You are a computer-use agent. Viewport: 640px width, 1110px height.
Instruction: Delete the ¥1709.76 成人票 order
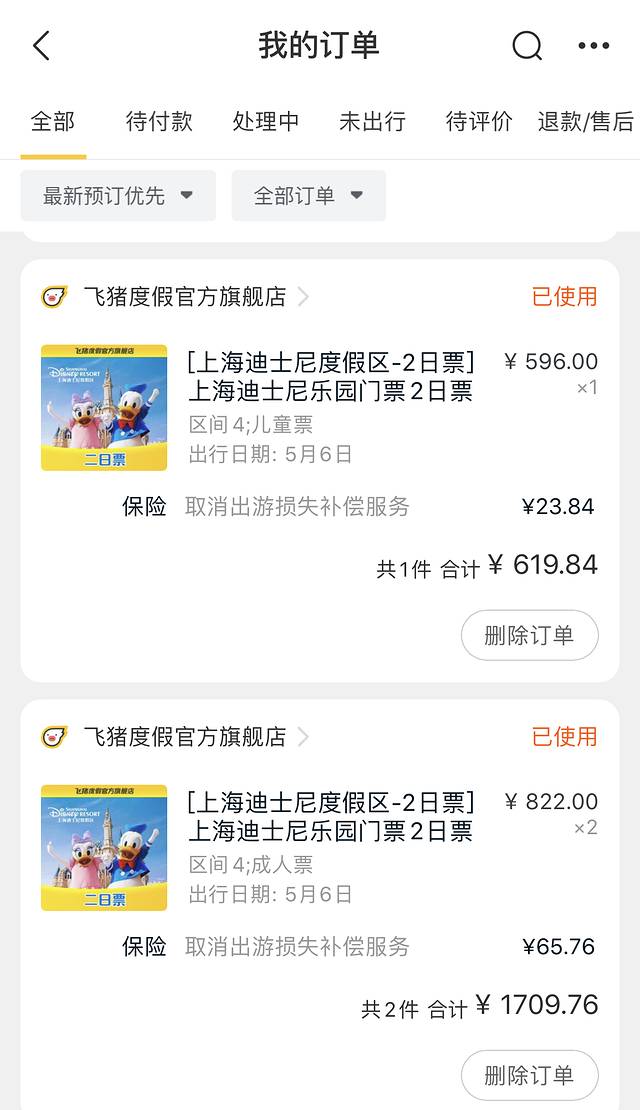point(529,1075)
